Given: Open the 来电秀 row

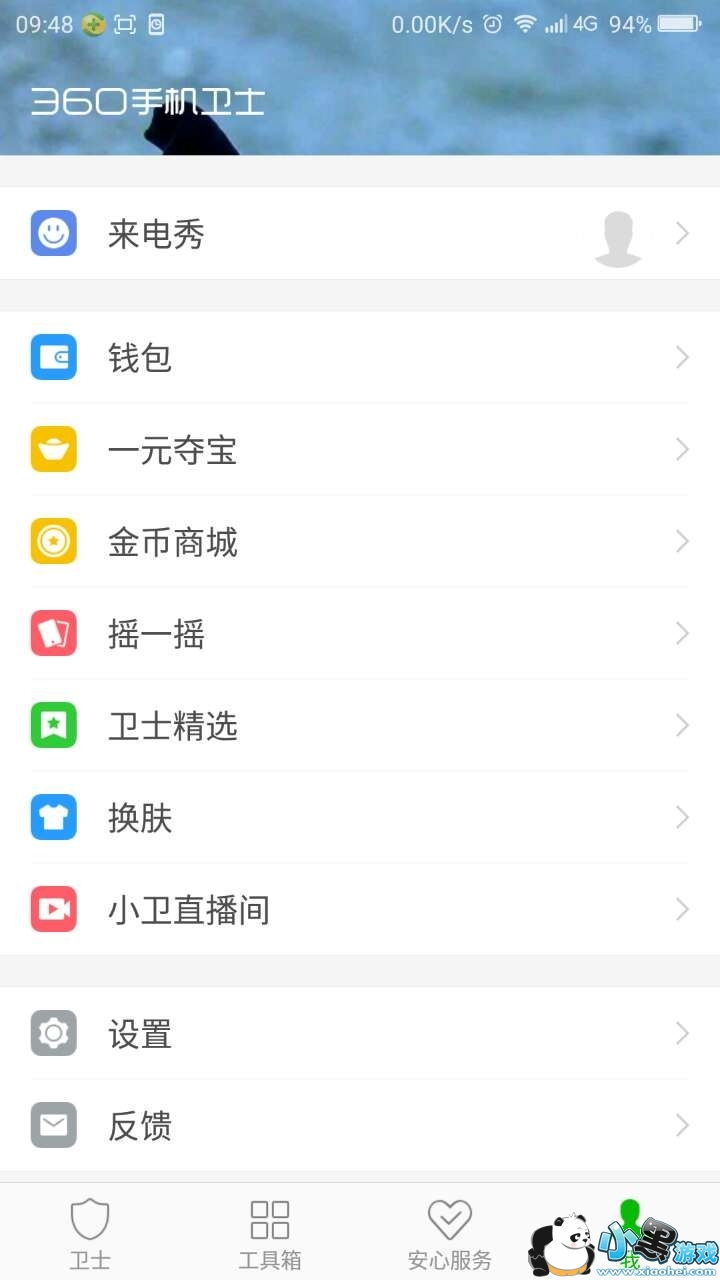Looking at the screenshot, I should coord(360,234).
